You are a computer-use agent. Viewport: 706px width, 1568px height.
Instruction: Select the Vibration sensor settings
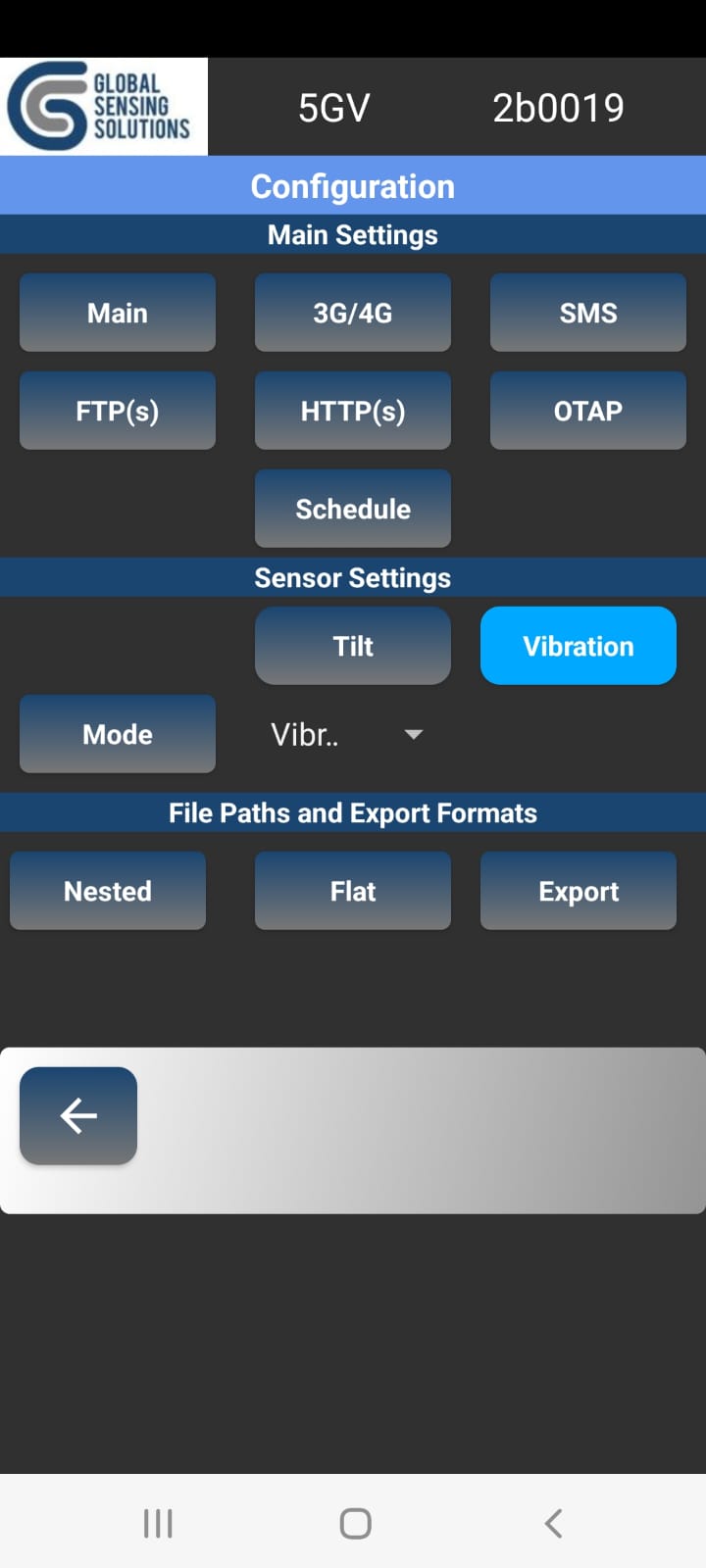(579, 646)
